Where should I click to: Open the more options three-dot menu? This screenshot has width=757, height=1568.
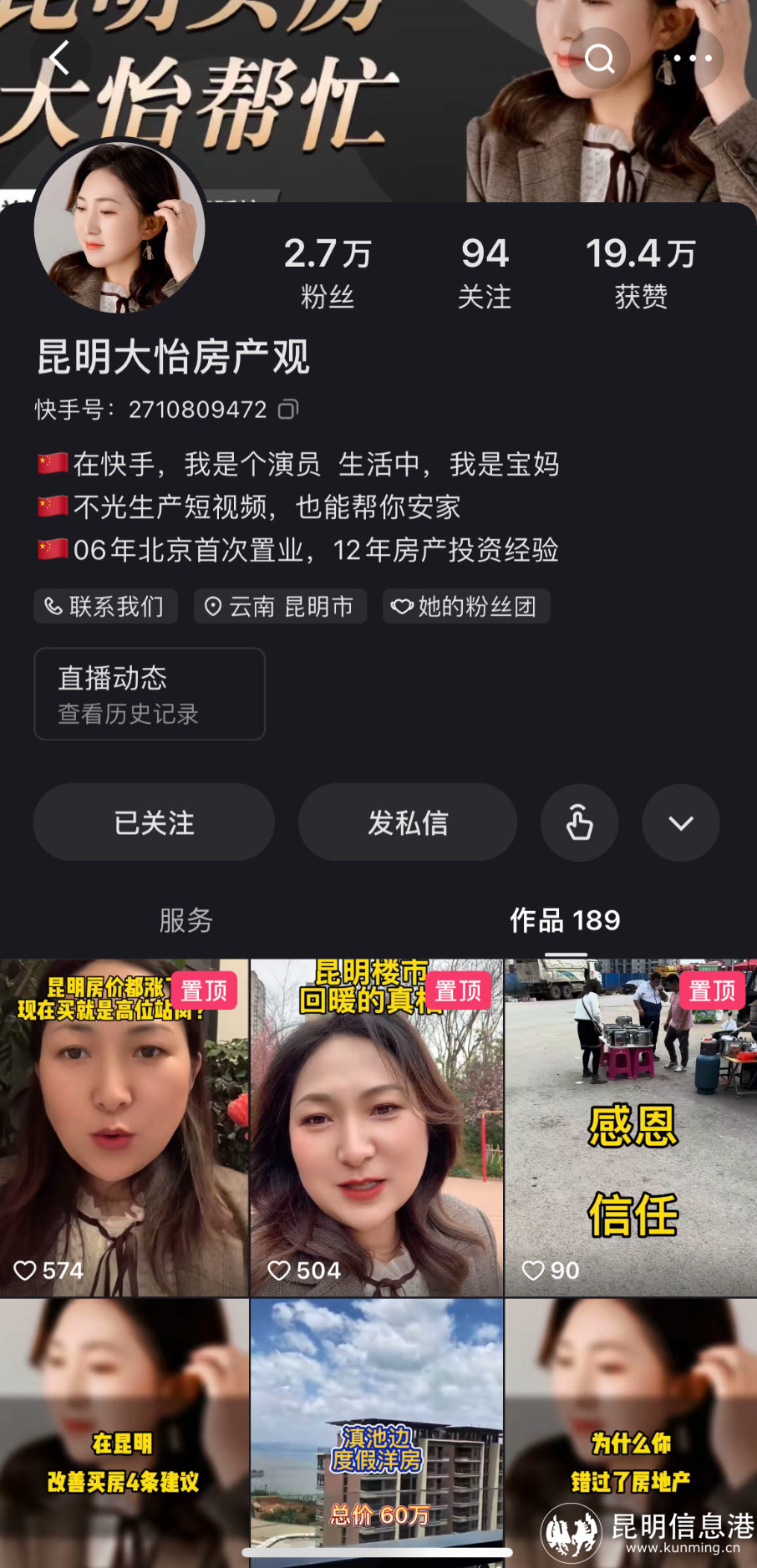pyautogui.click(x=693, y=59)
